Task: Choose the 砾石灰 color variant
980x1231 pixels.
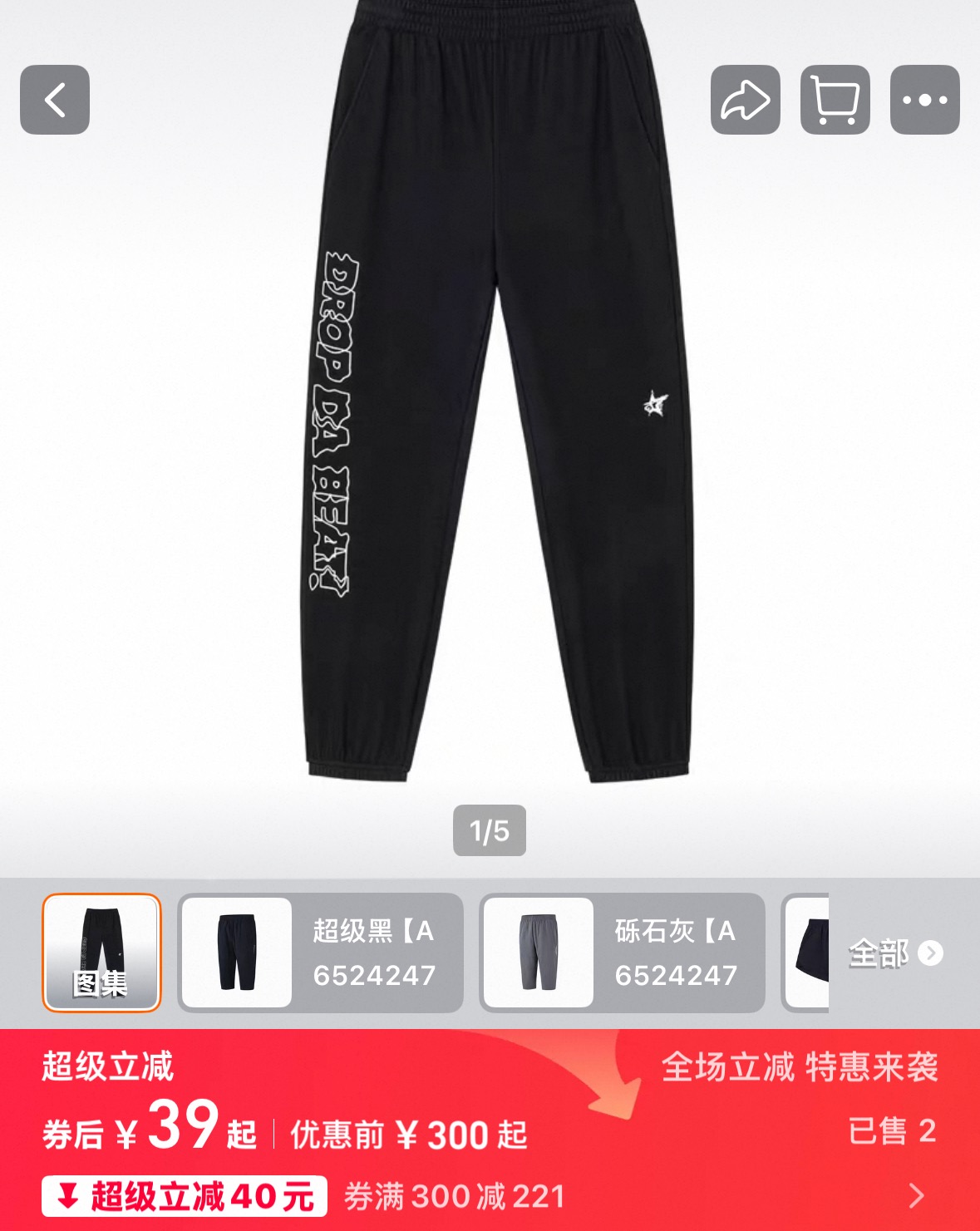Action: (x=622, y=953)
